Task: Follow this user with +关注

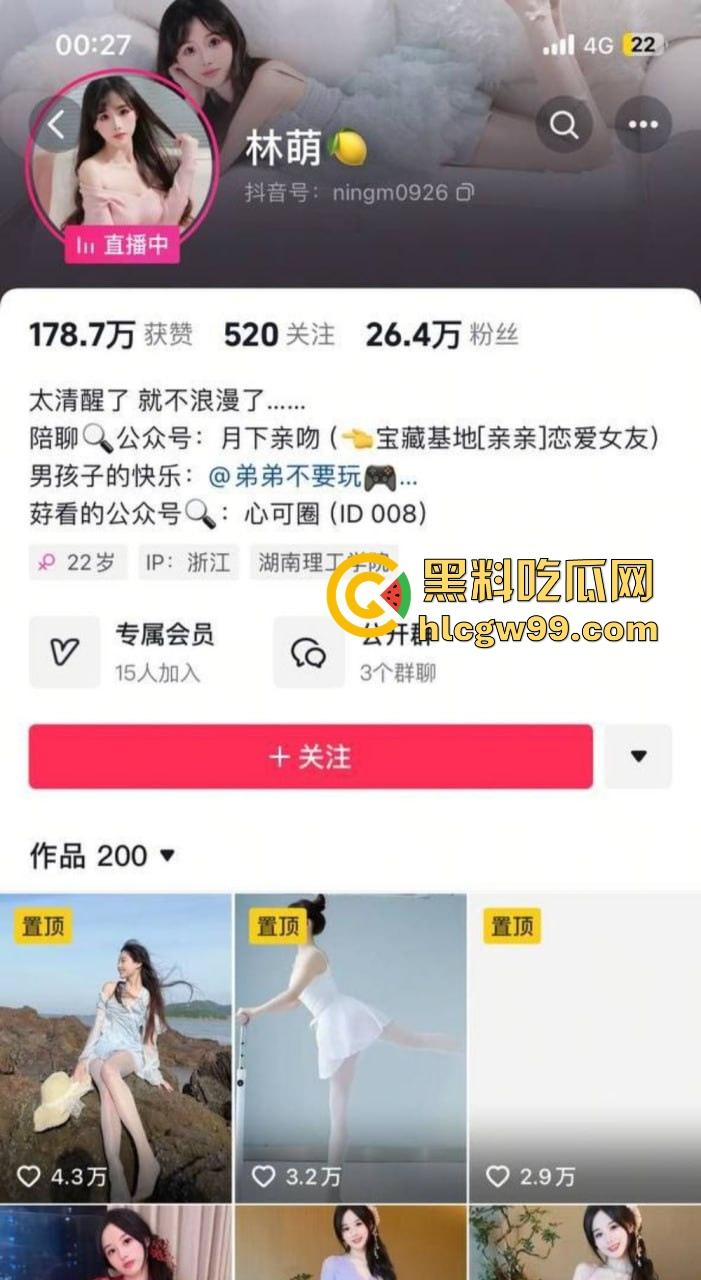Action: tap(310, 756)
